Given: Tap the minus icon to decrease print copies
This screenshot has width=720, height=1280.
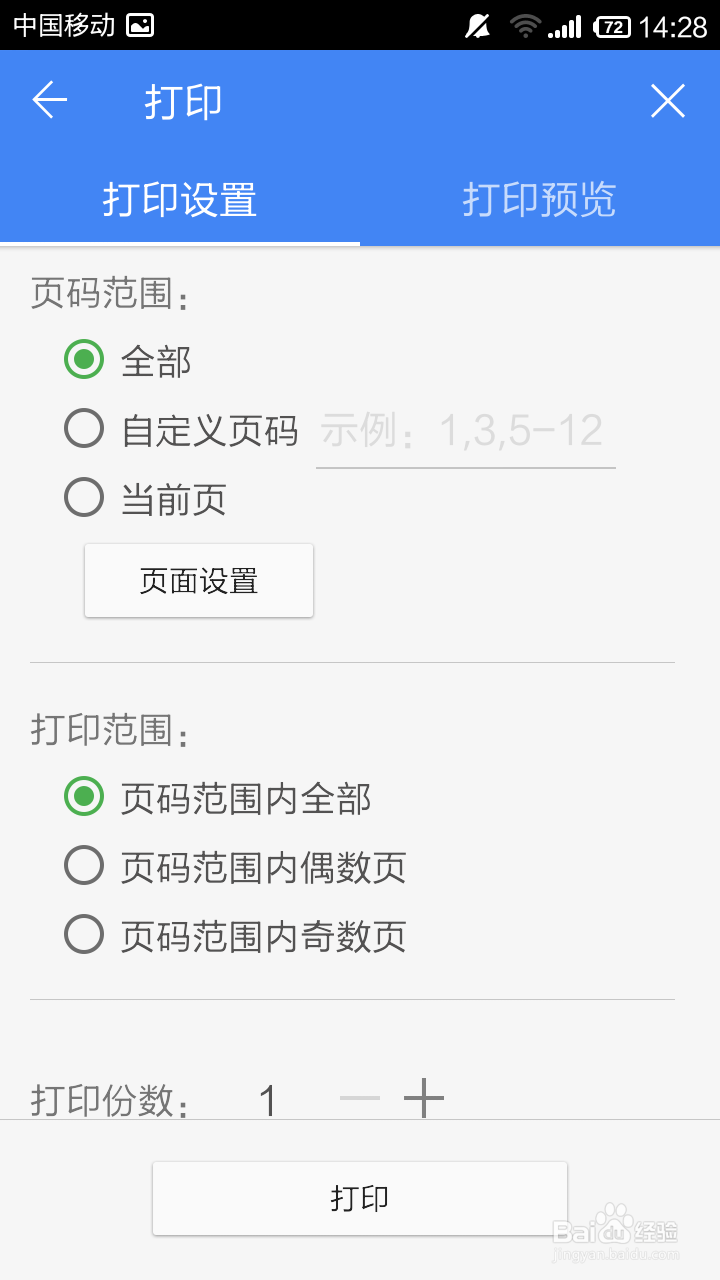Looking at the screenshot, I should [360, 1097].
